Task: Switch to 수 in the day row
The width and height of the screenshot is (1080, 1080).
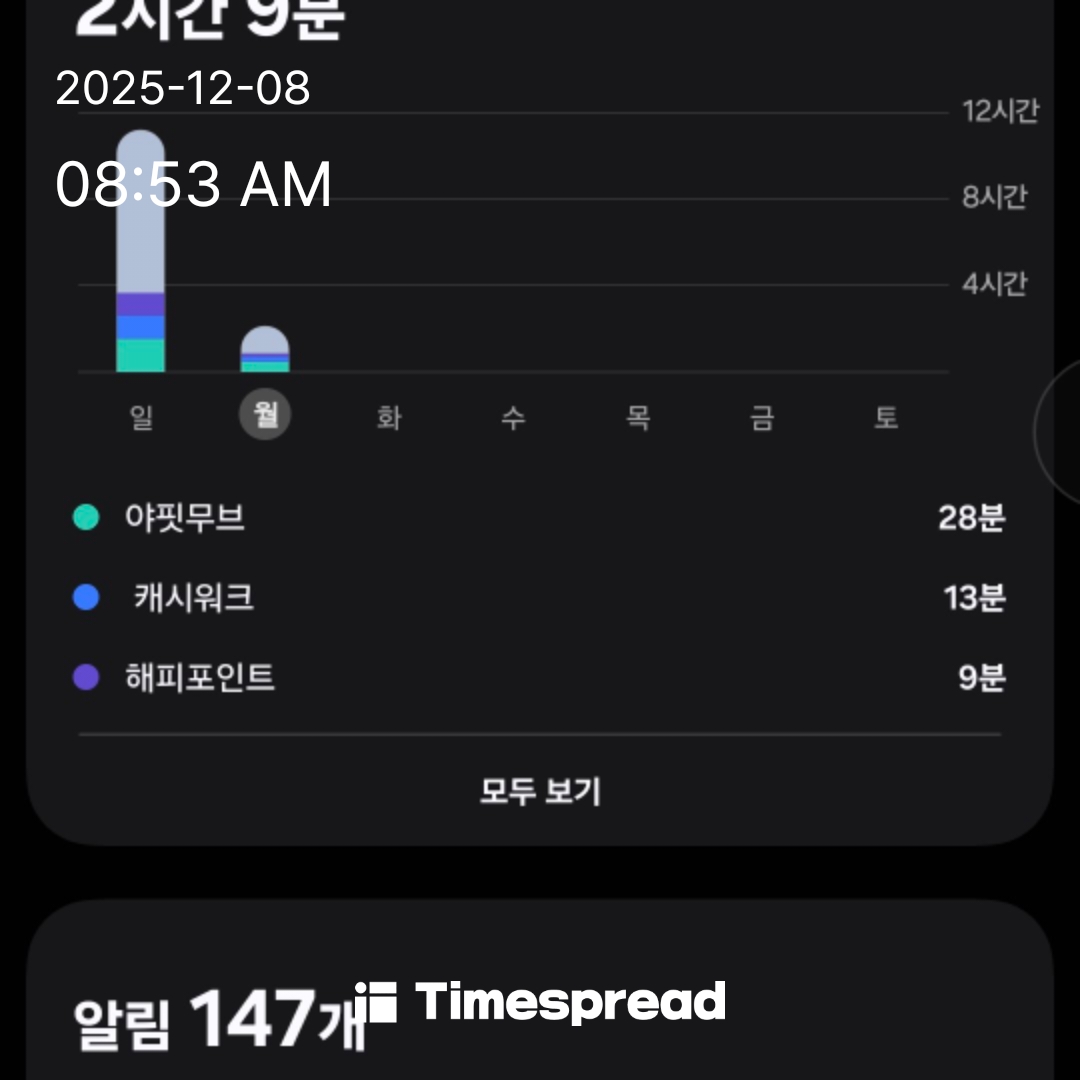Action: pos(513,417)
